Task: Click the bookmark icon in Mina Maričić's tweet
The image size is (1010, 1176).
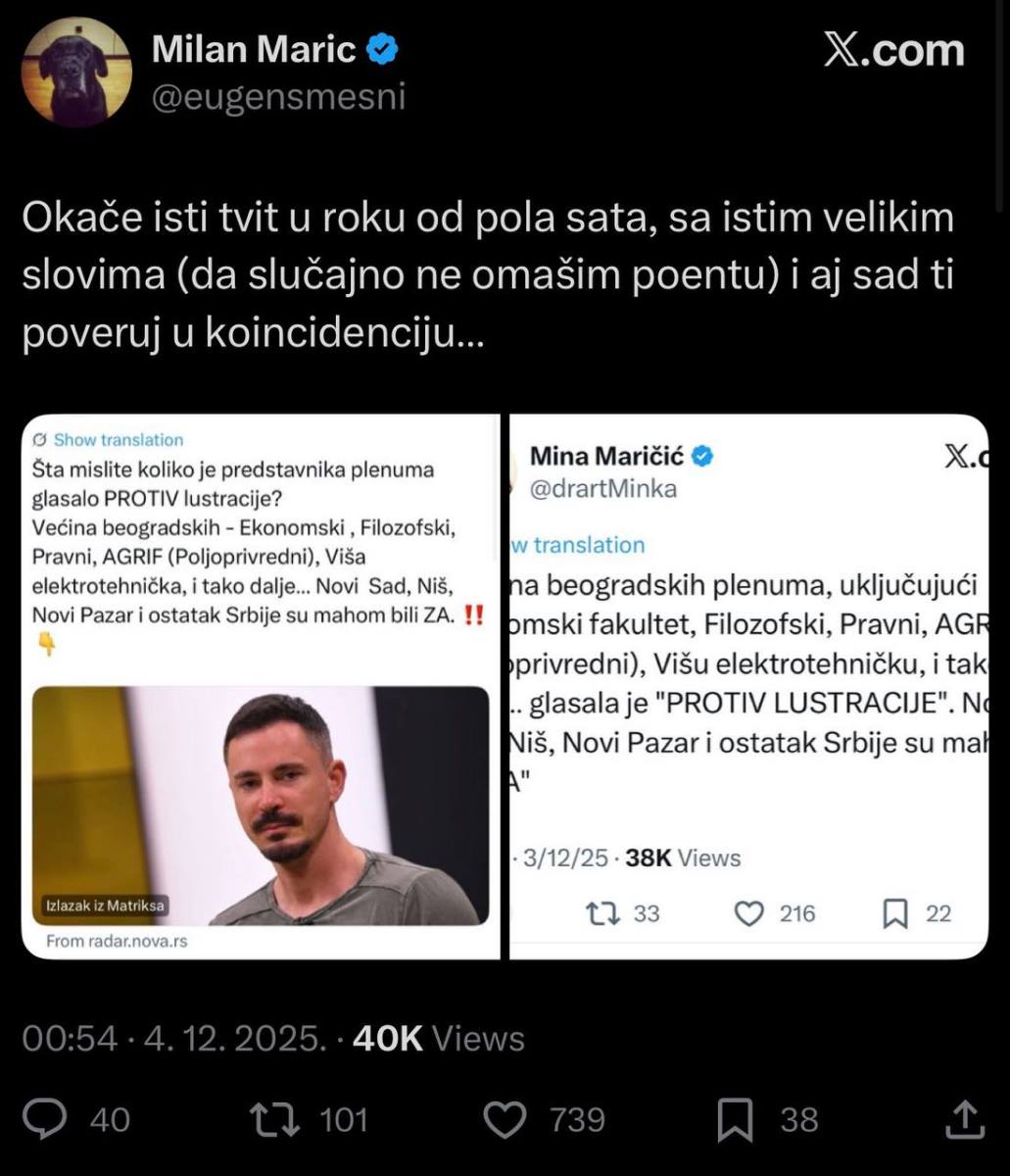Action: pos(895,913)
